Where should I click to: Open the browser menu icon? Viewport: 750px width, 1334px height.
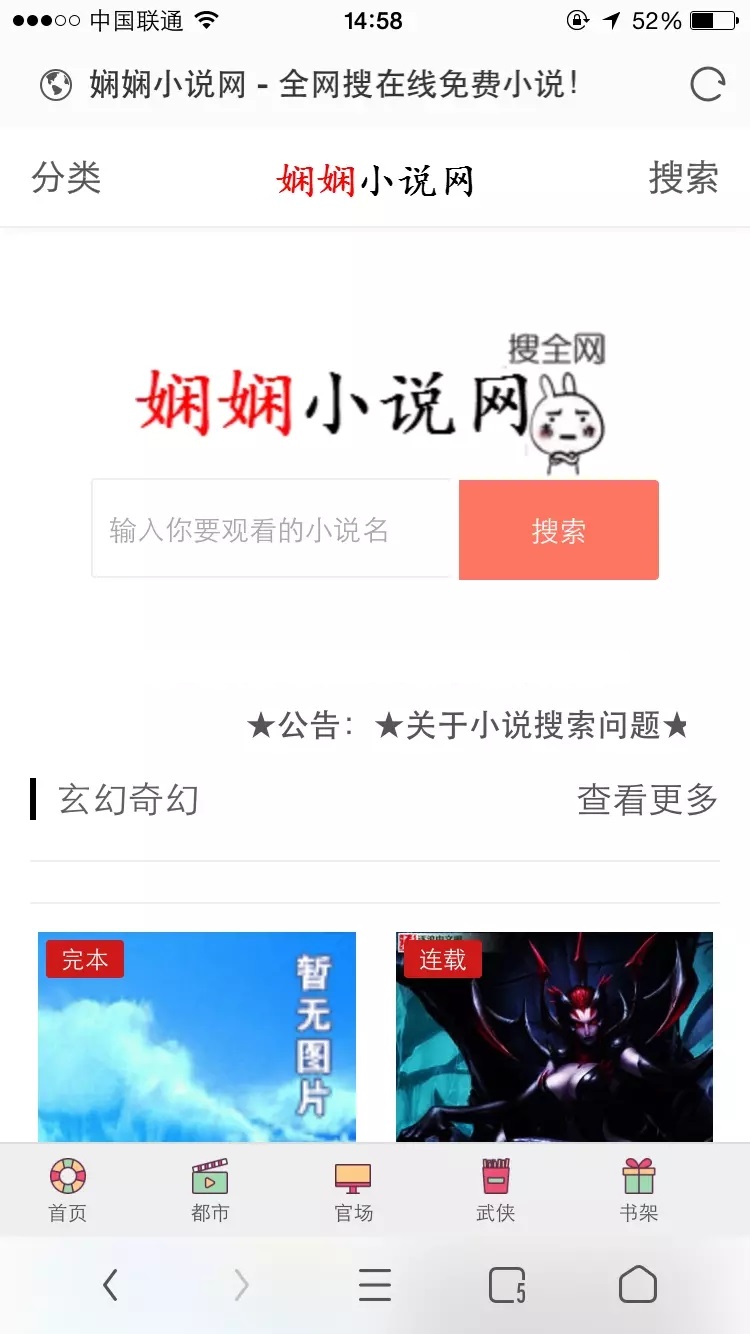[375, 1285]
